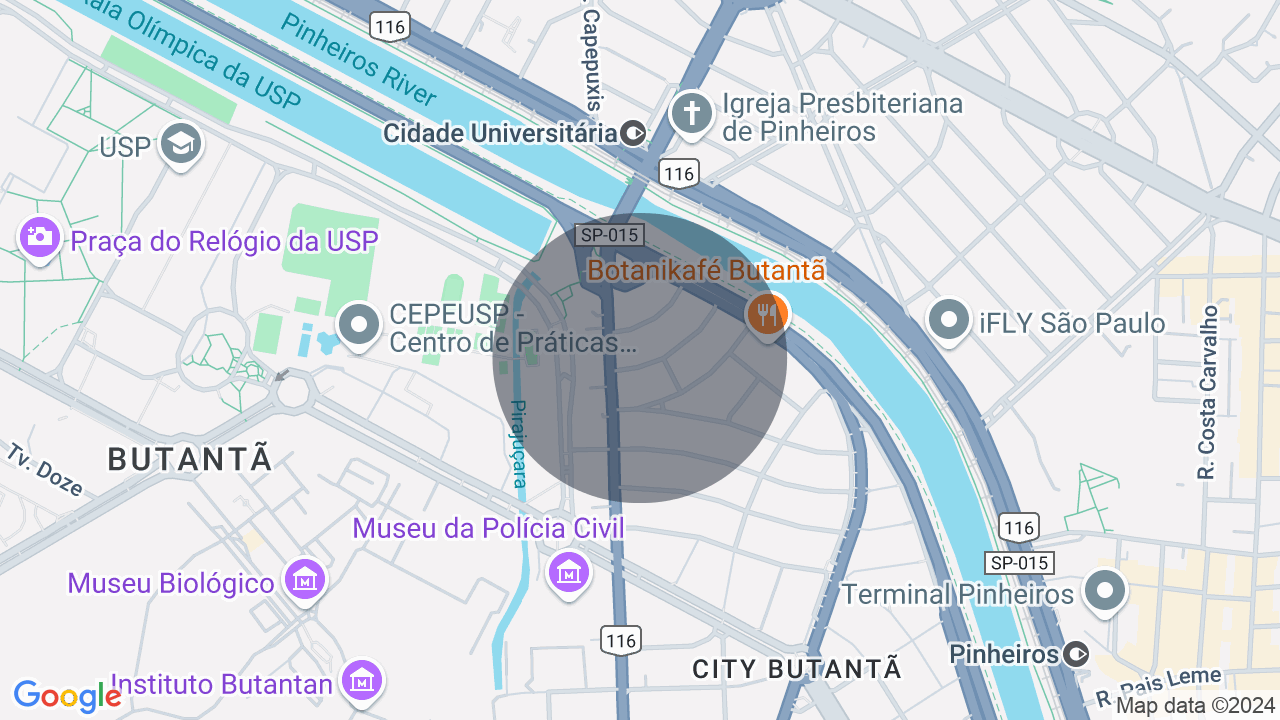Select the Museu Biológico marker
The height and width of the screenshot is (720, 1280).
tap(305, 579)
